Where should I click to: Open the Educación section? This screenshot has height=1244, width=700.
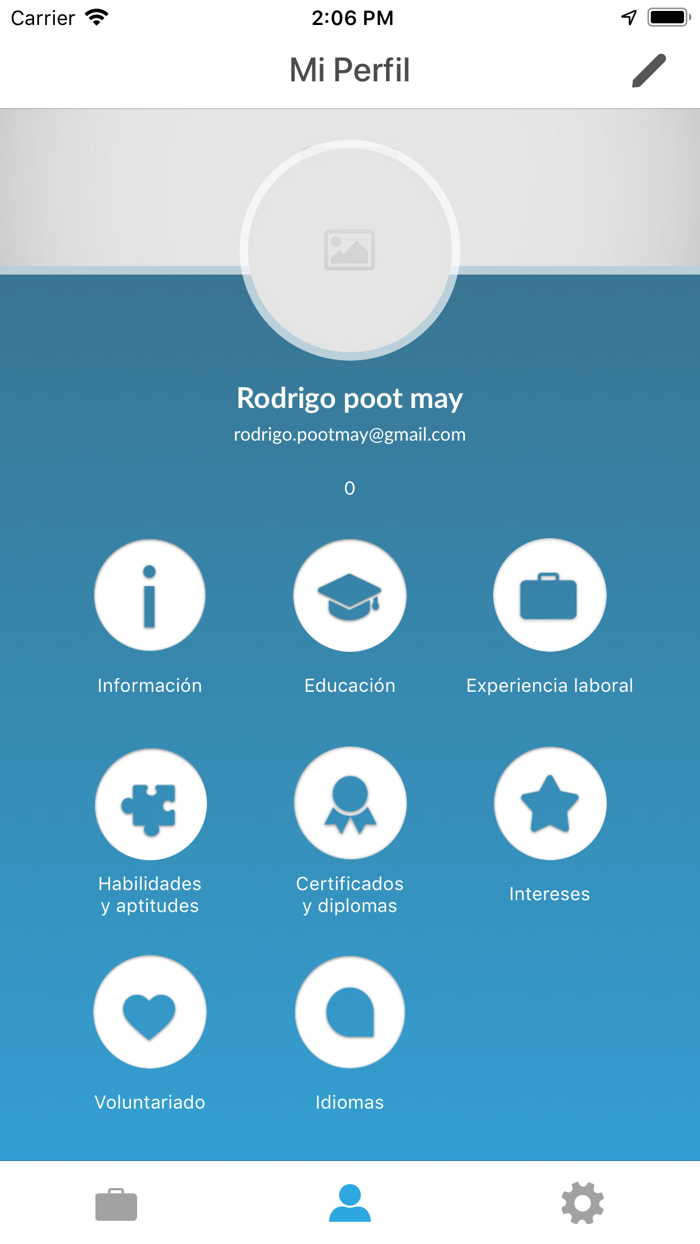tap(350, 596)
